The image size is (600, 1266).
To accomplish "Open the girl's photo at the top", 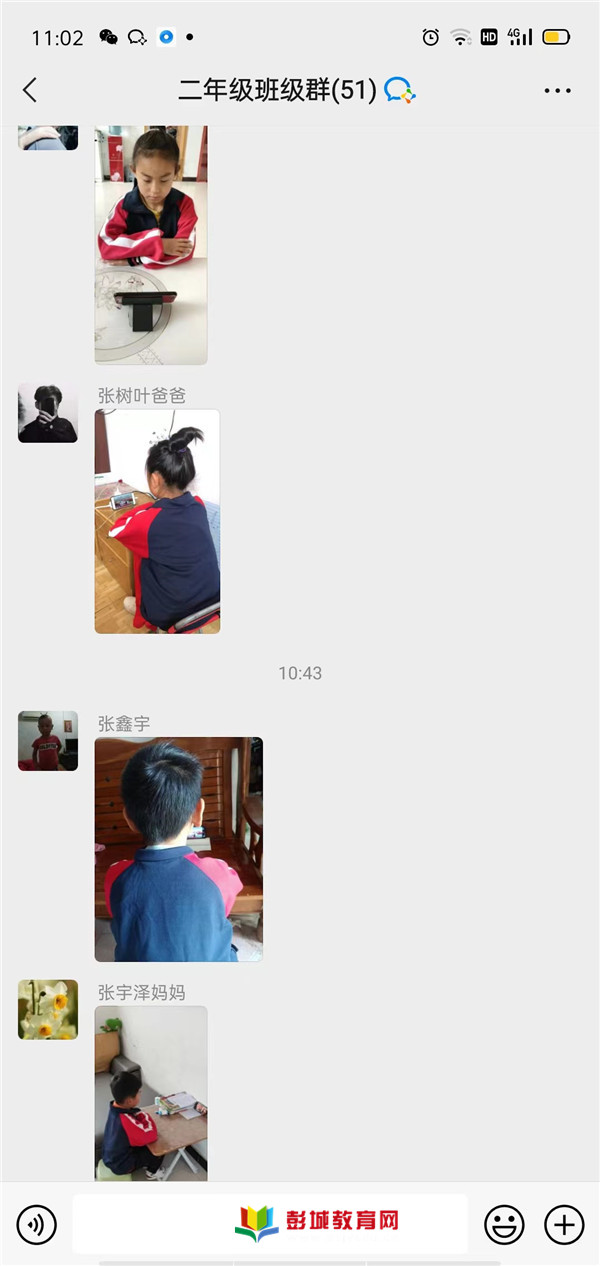I will 151,244.
